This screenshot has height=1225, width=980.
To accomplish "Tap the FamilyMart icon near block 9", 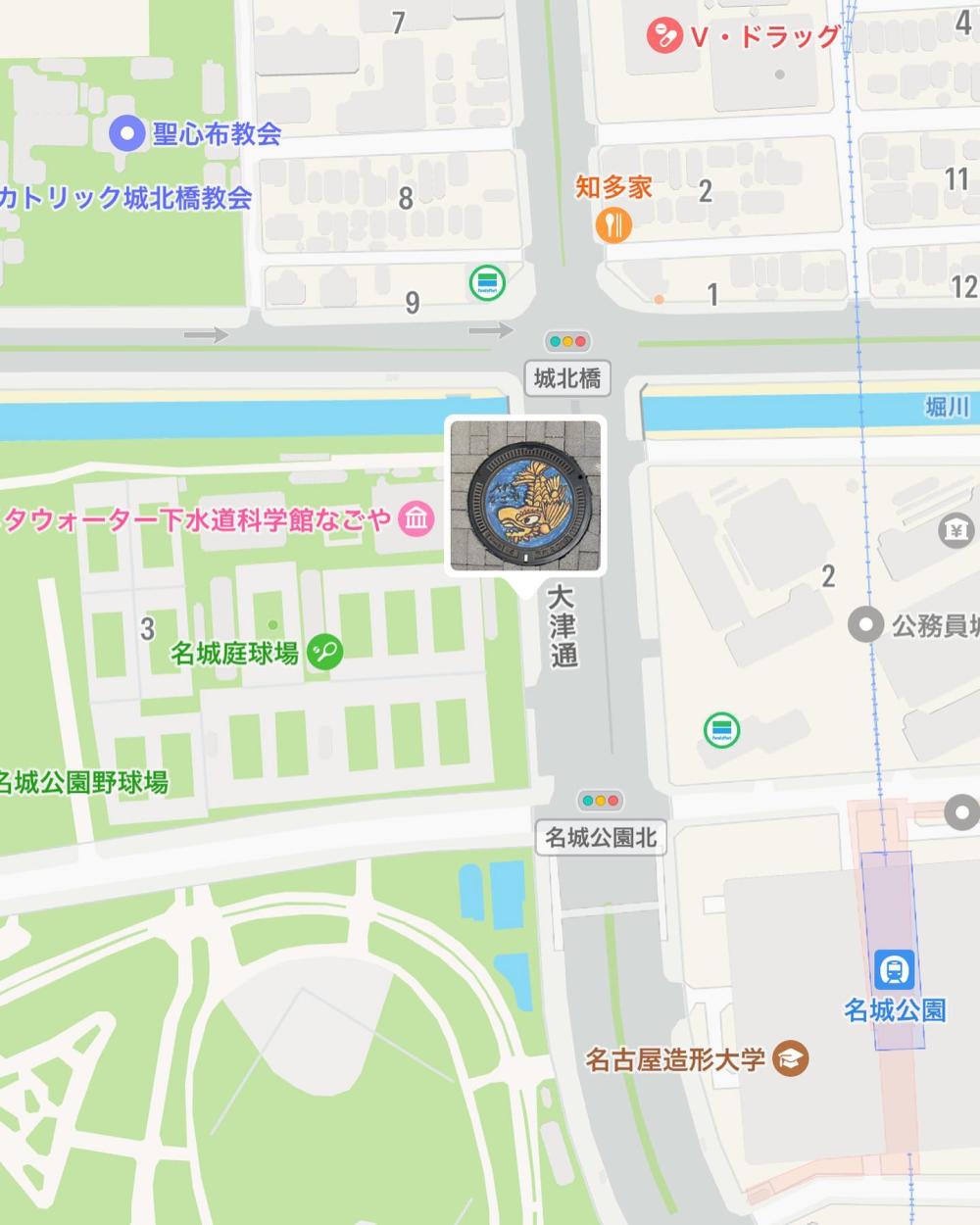I will click(487, 282).
